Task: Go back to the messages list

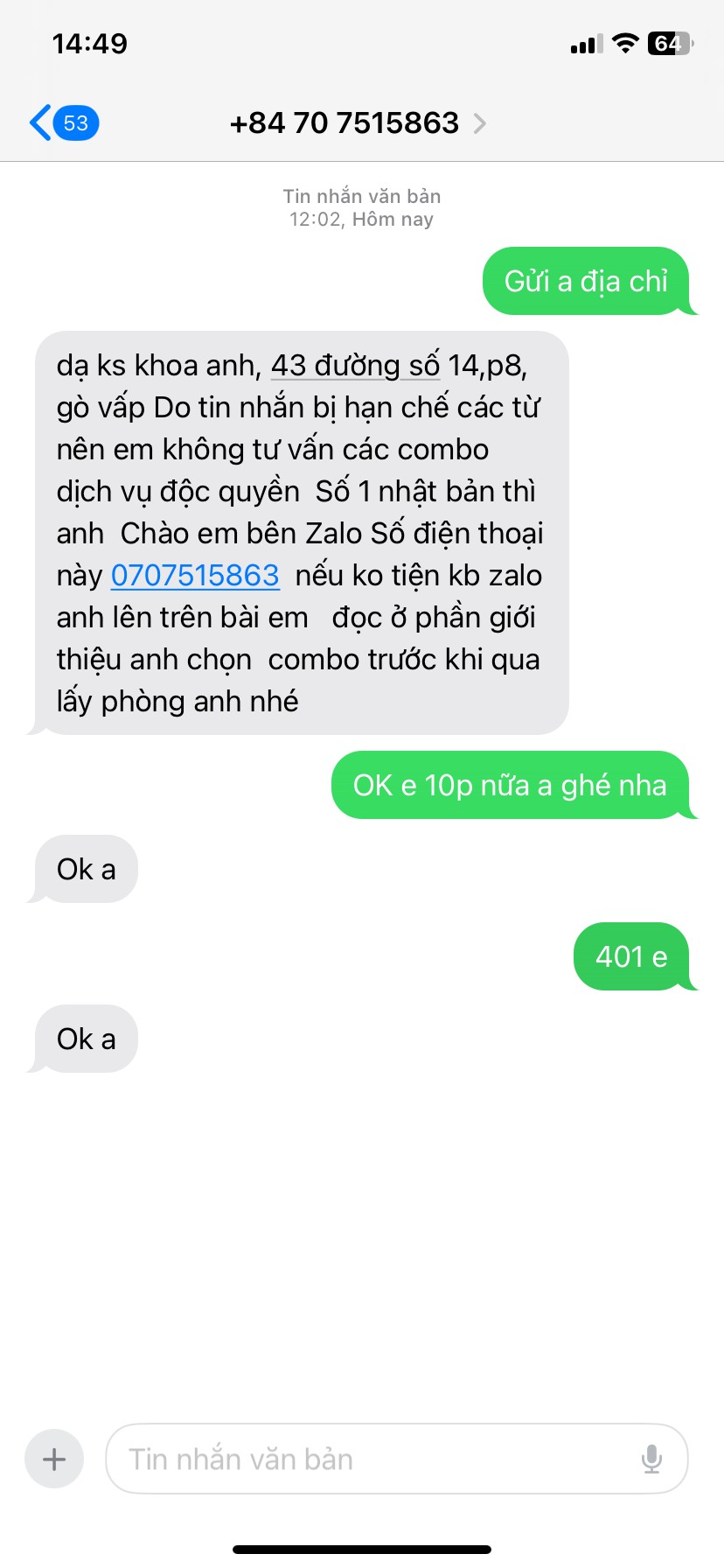Action: 63,122
